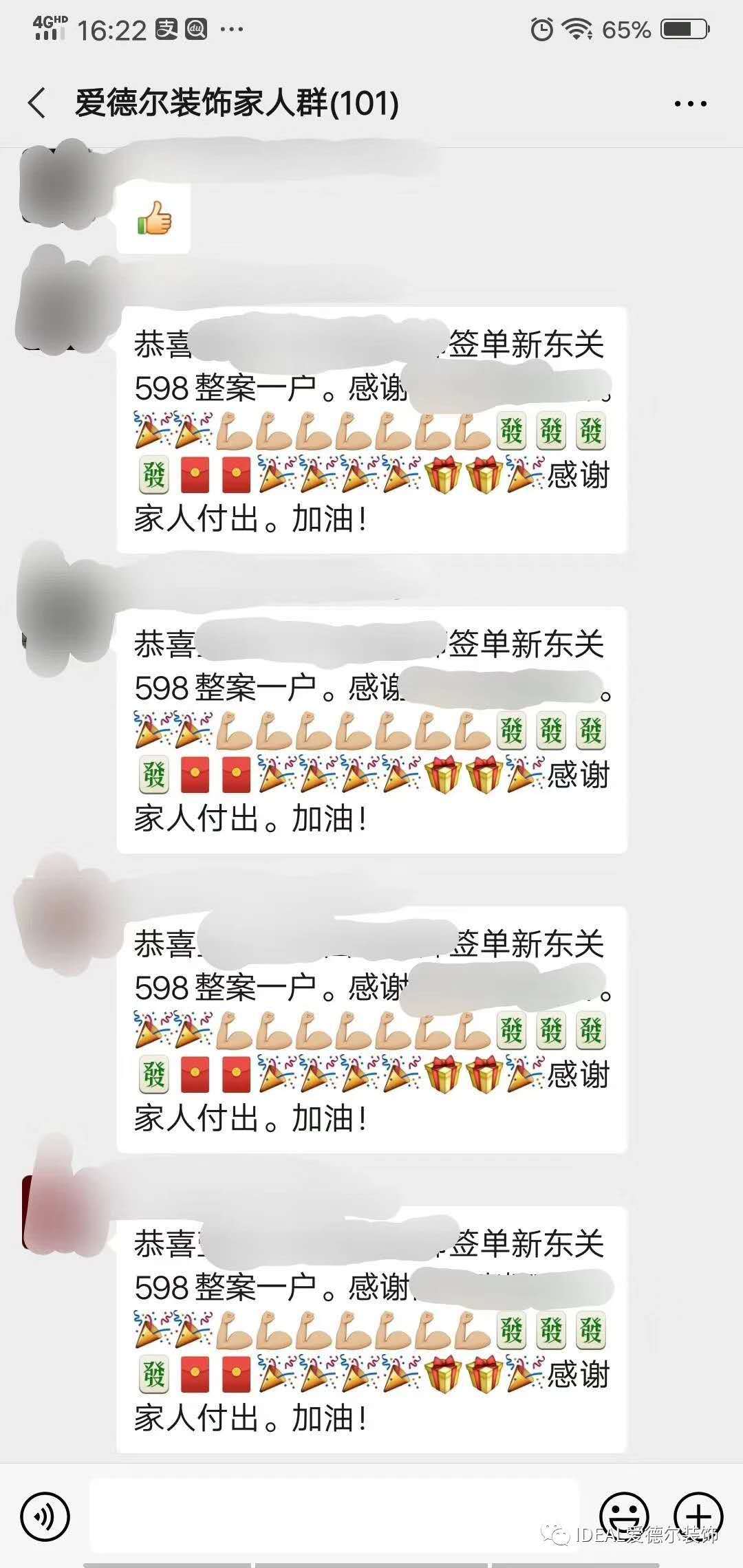Open the emoji sticker panel

click(624, 1515)
